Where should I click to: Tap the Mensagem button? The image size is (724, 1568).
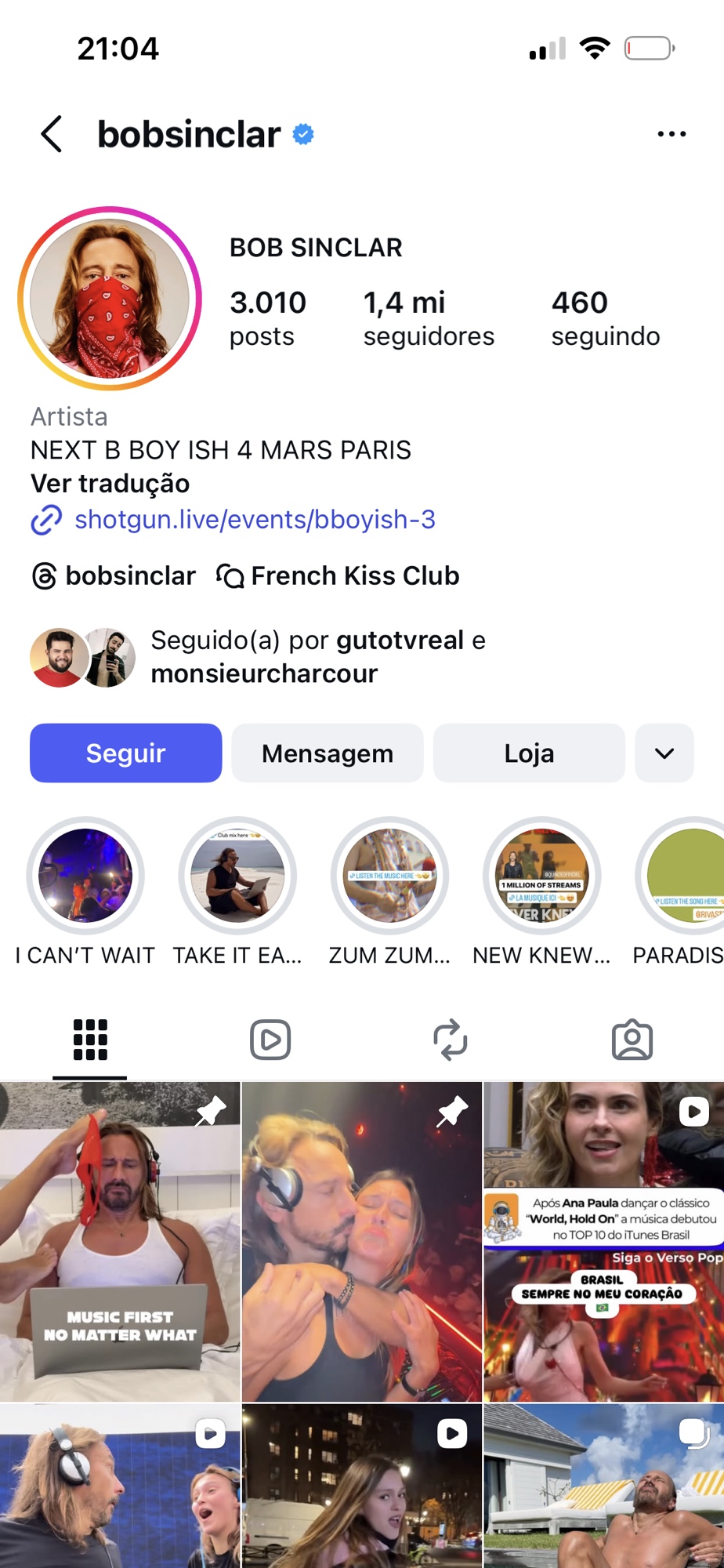[x=328, y=753]
